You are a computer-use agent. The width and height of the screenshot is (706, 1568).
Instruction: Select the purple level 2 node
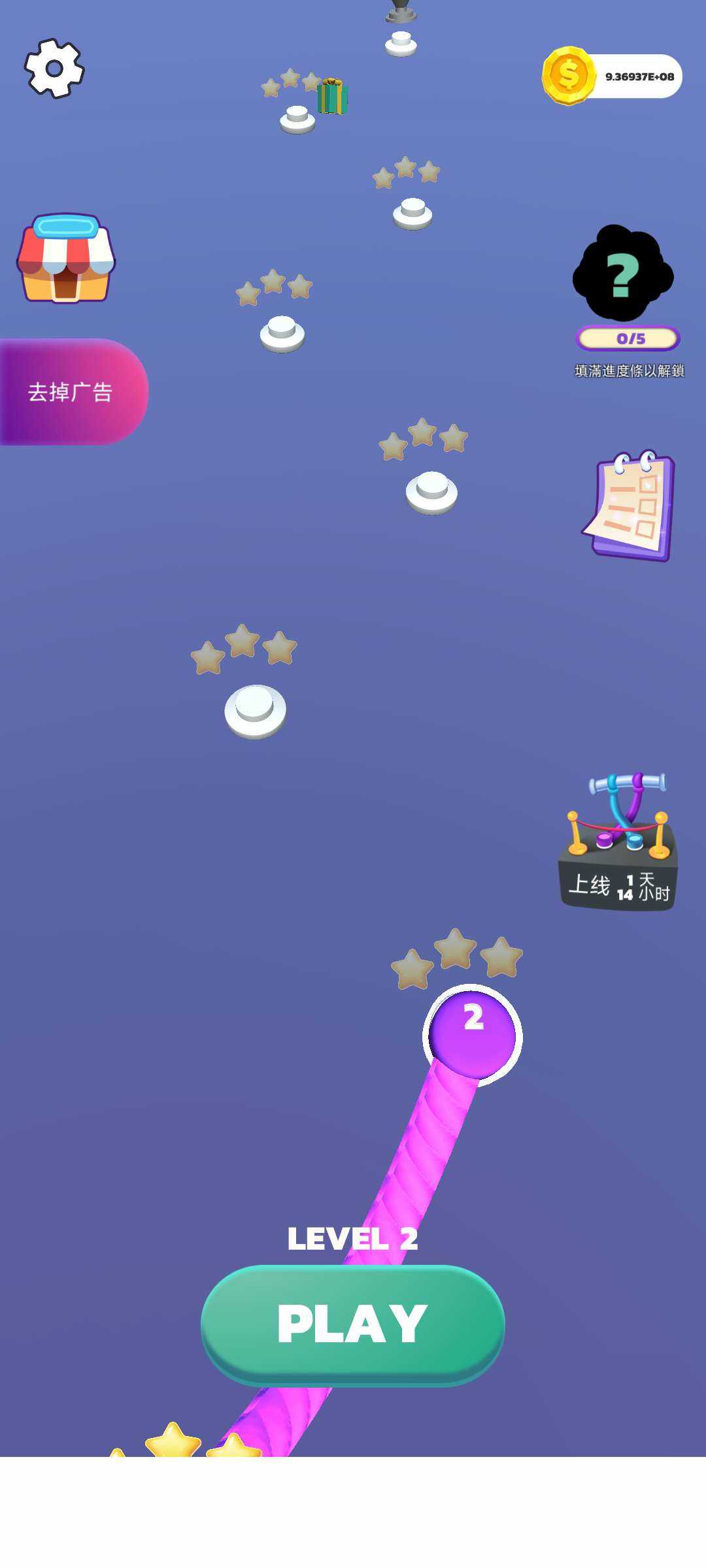tap(473, 1035)
